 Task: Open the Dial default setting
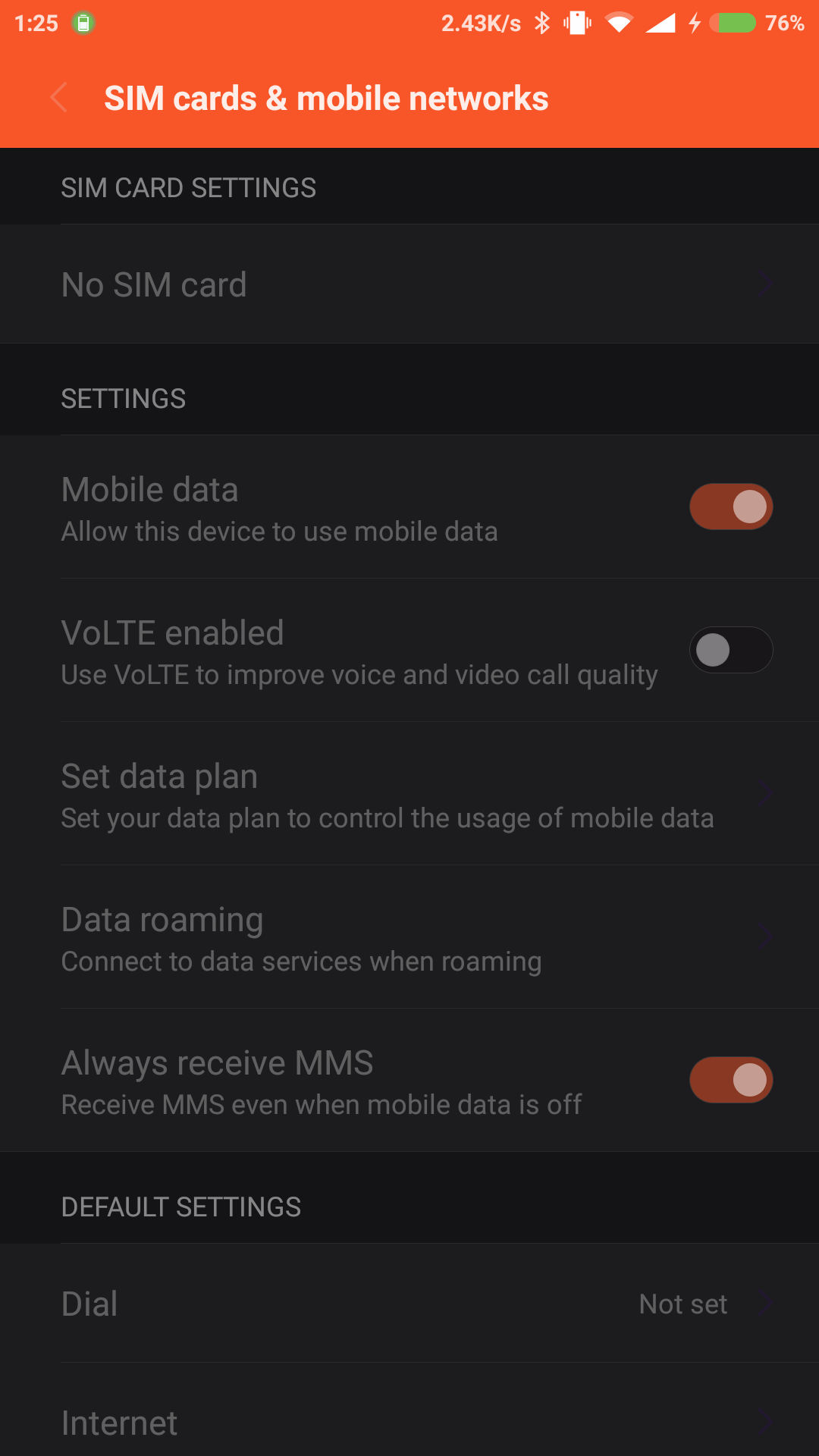409,1304
